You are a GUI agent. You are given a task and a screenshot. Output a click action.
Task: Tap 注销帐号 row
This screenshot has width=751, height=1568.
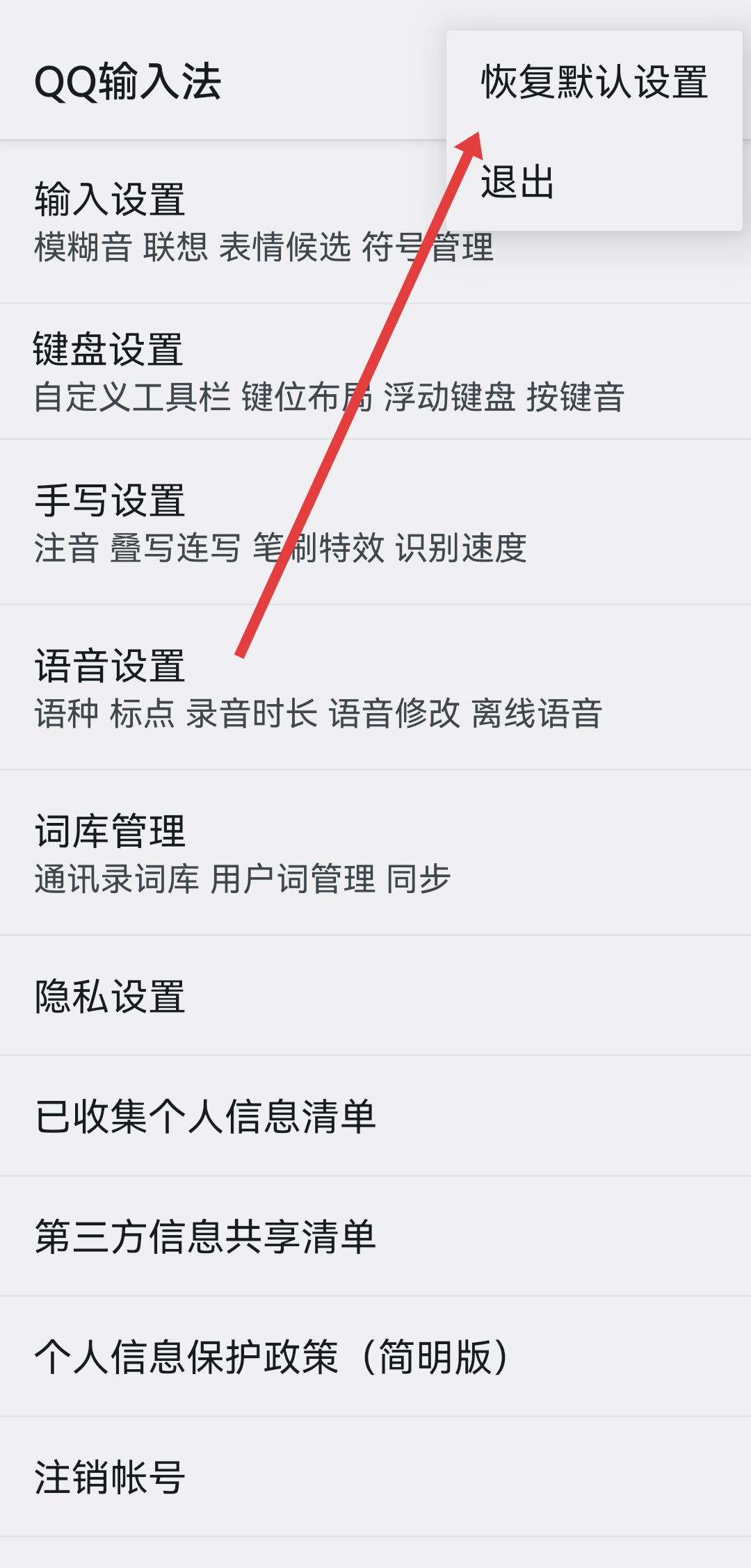tap(209, 1477)
